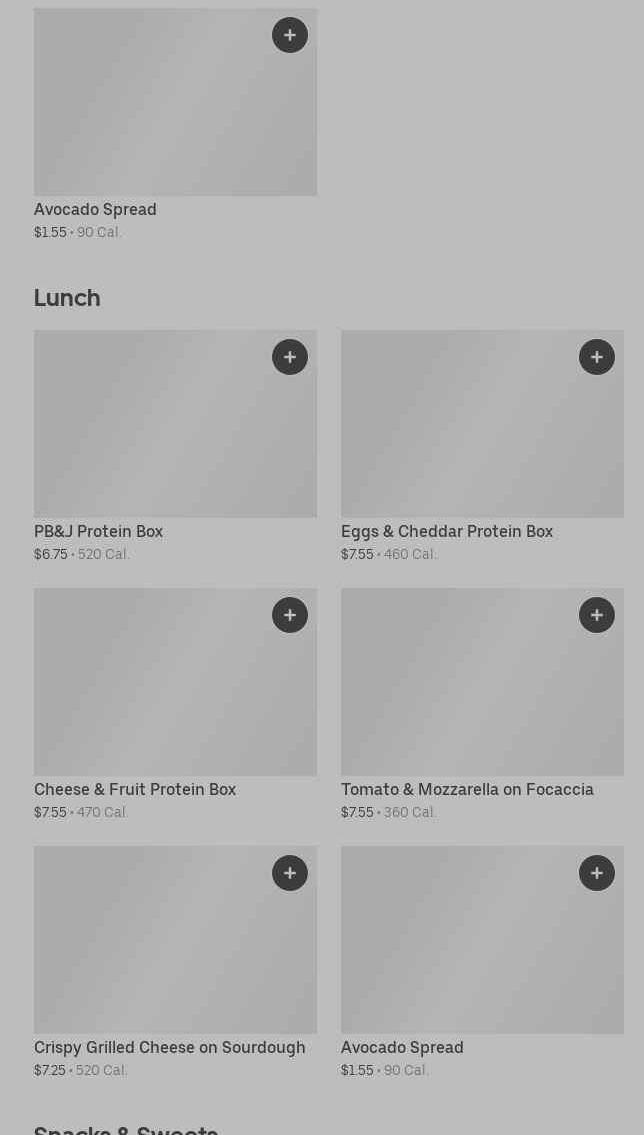This screenshot has width=644, height=1135.
Task: Add Eggs & Cheddar Protein Box to order
Action: [597, 357]
